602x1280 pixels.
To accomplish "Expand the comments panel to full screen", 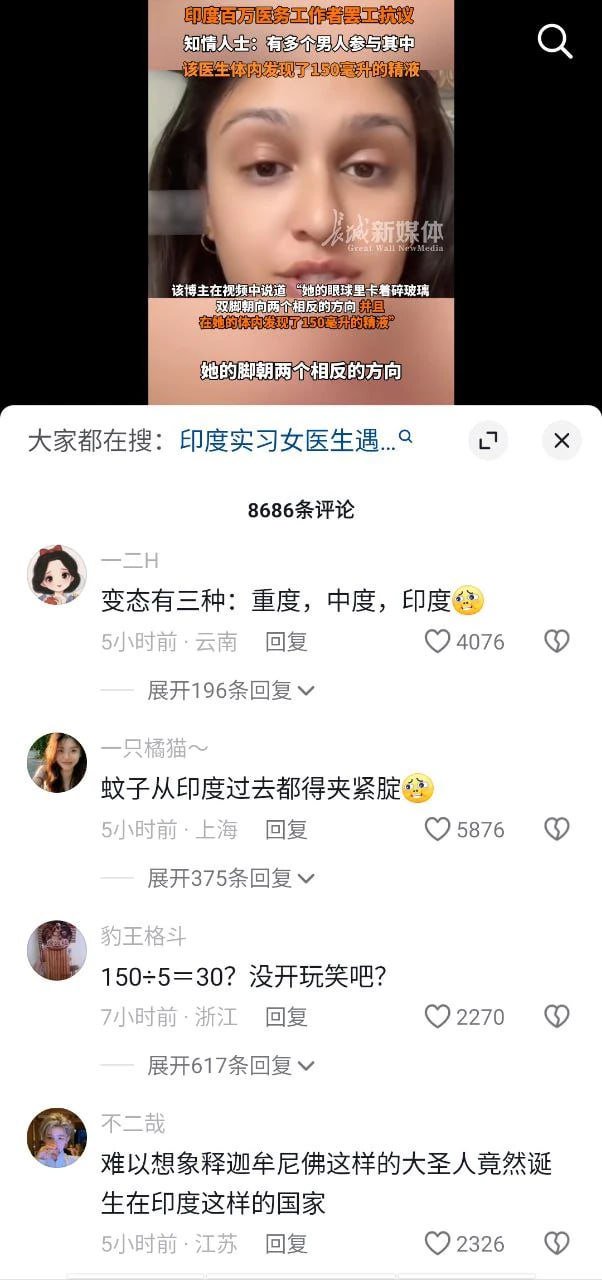I will point(488,440).
